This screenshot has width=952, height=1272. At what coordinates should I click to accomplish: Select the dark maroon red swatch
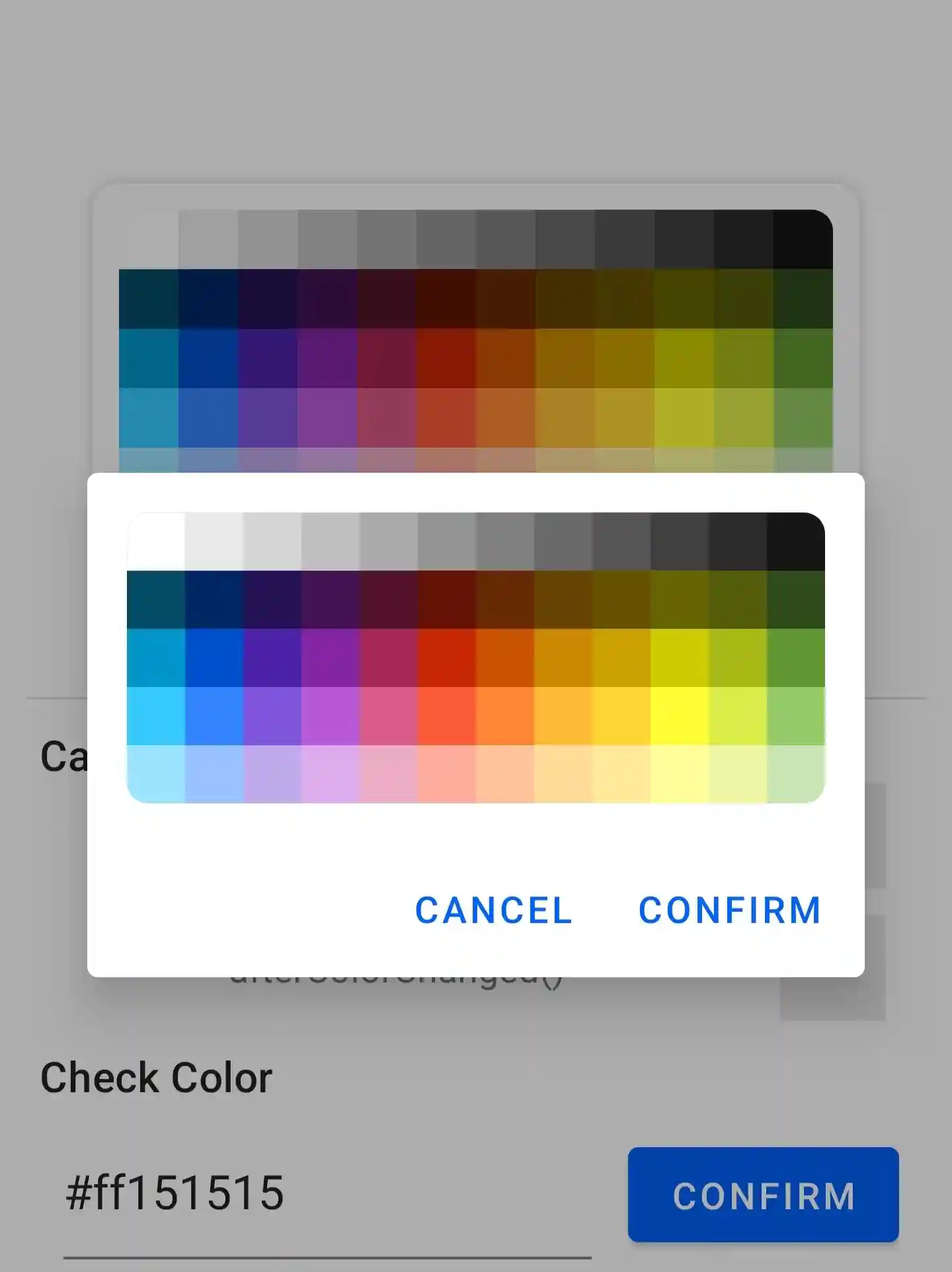pyautogui.click(x=447, y=600)
